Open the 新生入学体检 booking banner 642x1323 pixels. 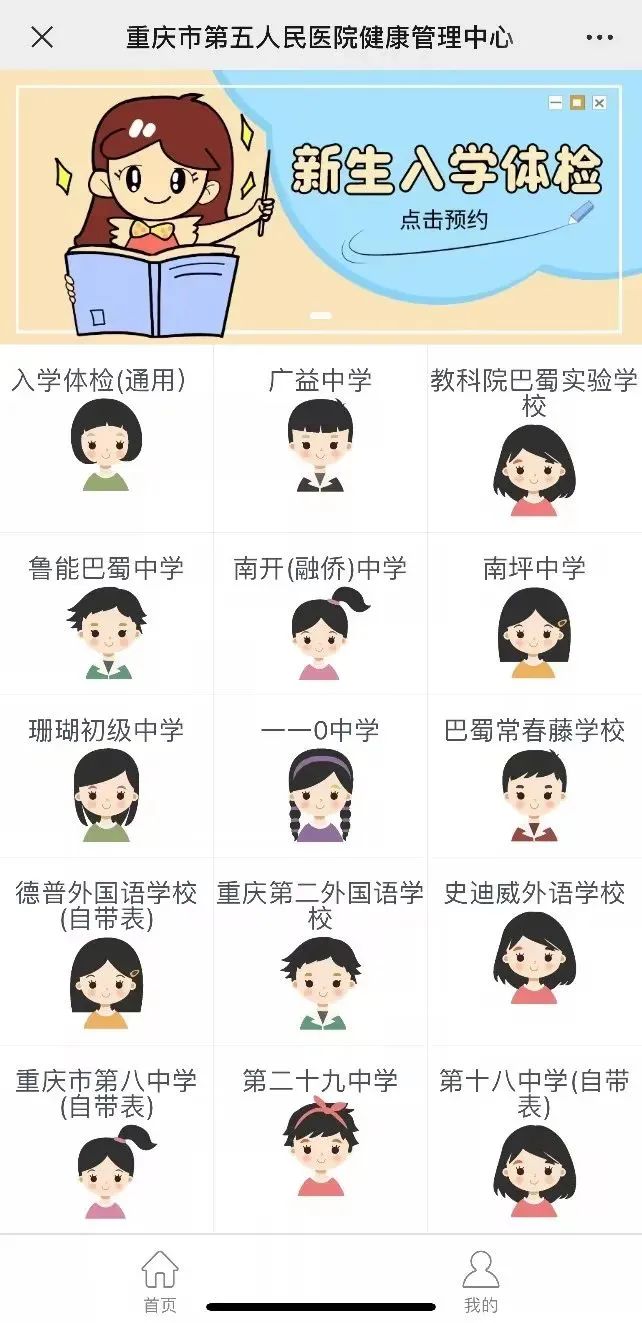(x=321, y=207)
